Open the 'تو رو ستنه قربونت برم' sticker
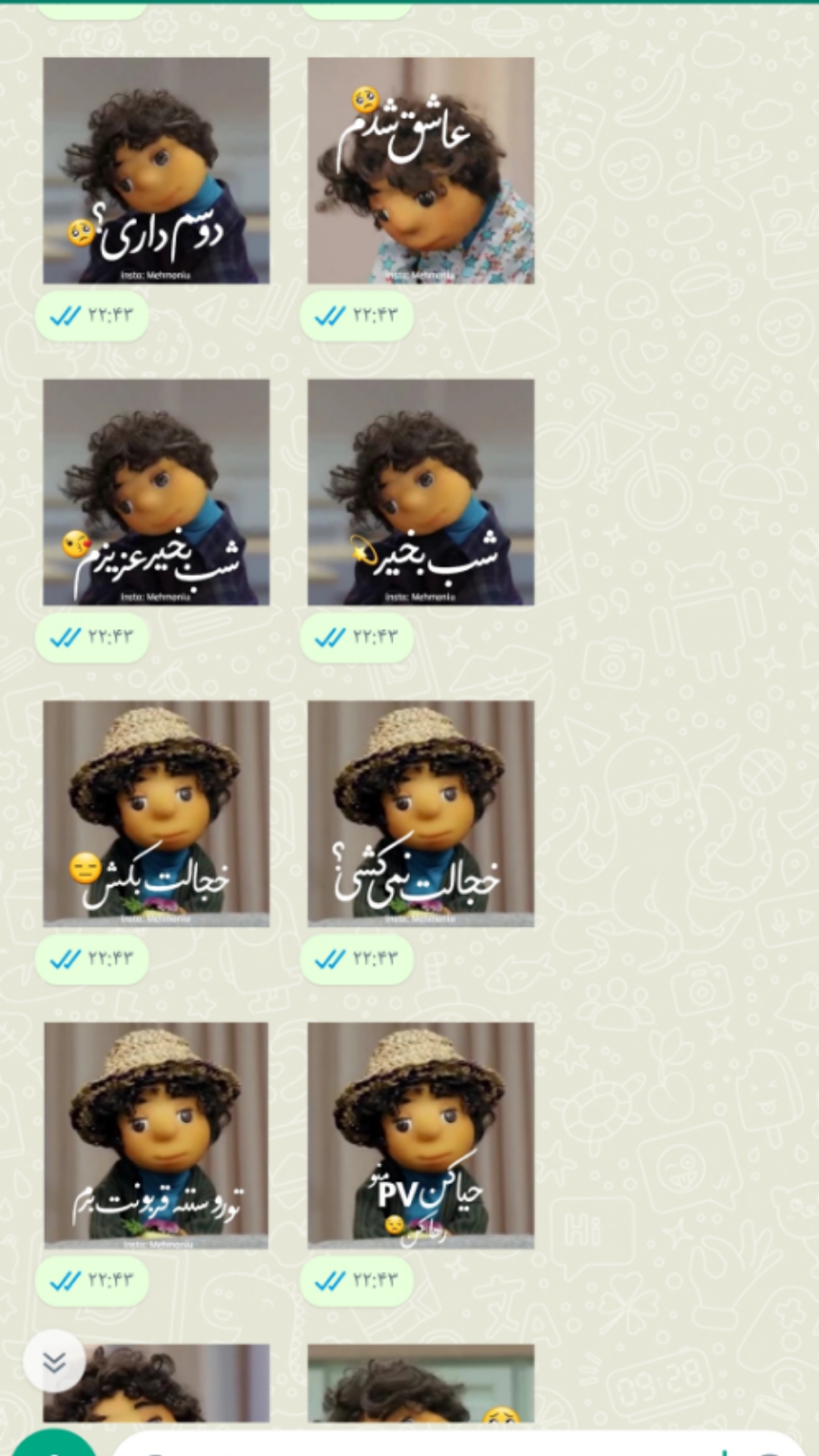 pyautogui.click(x=156, y=1135)
